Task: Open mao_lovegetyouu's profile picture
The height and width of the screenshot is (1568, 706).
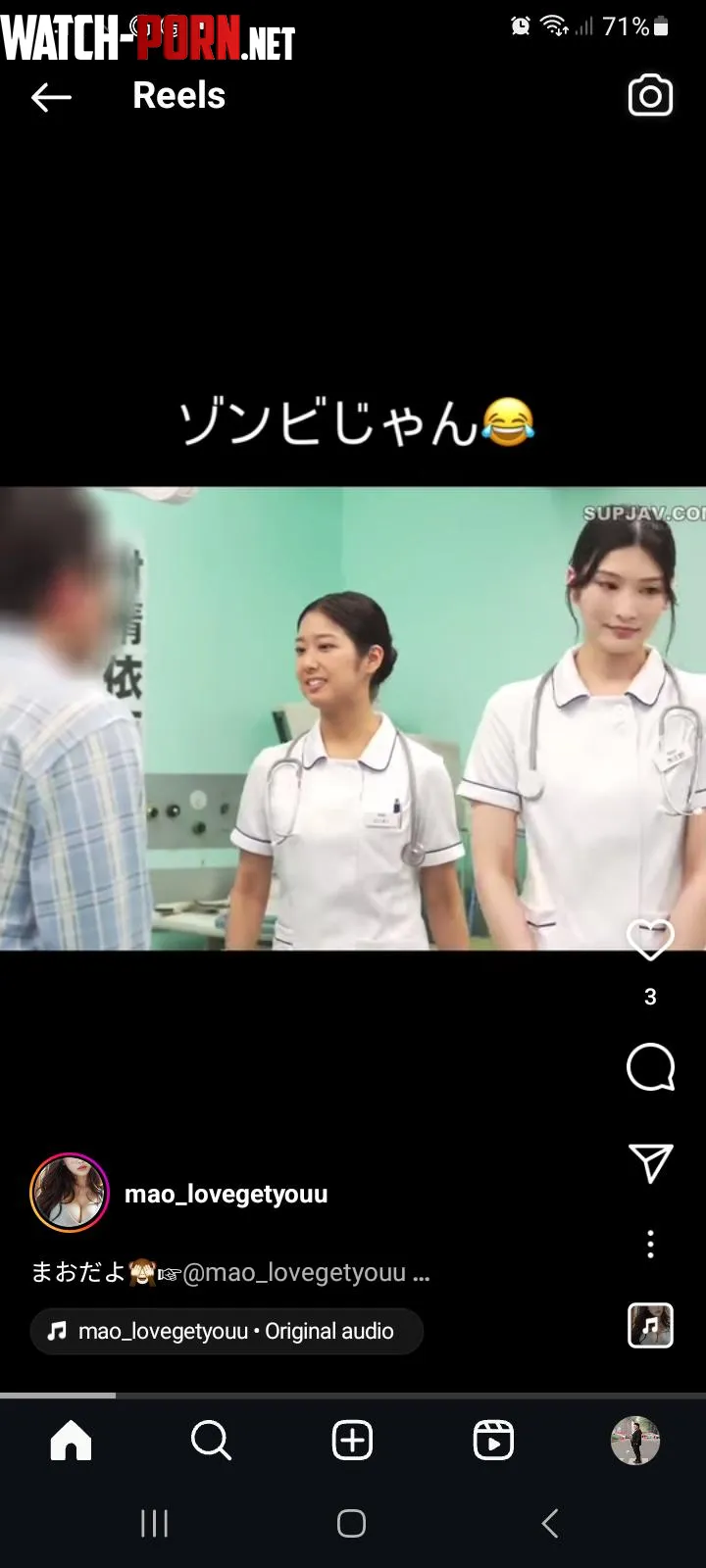Action: pos(69,1193)
